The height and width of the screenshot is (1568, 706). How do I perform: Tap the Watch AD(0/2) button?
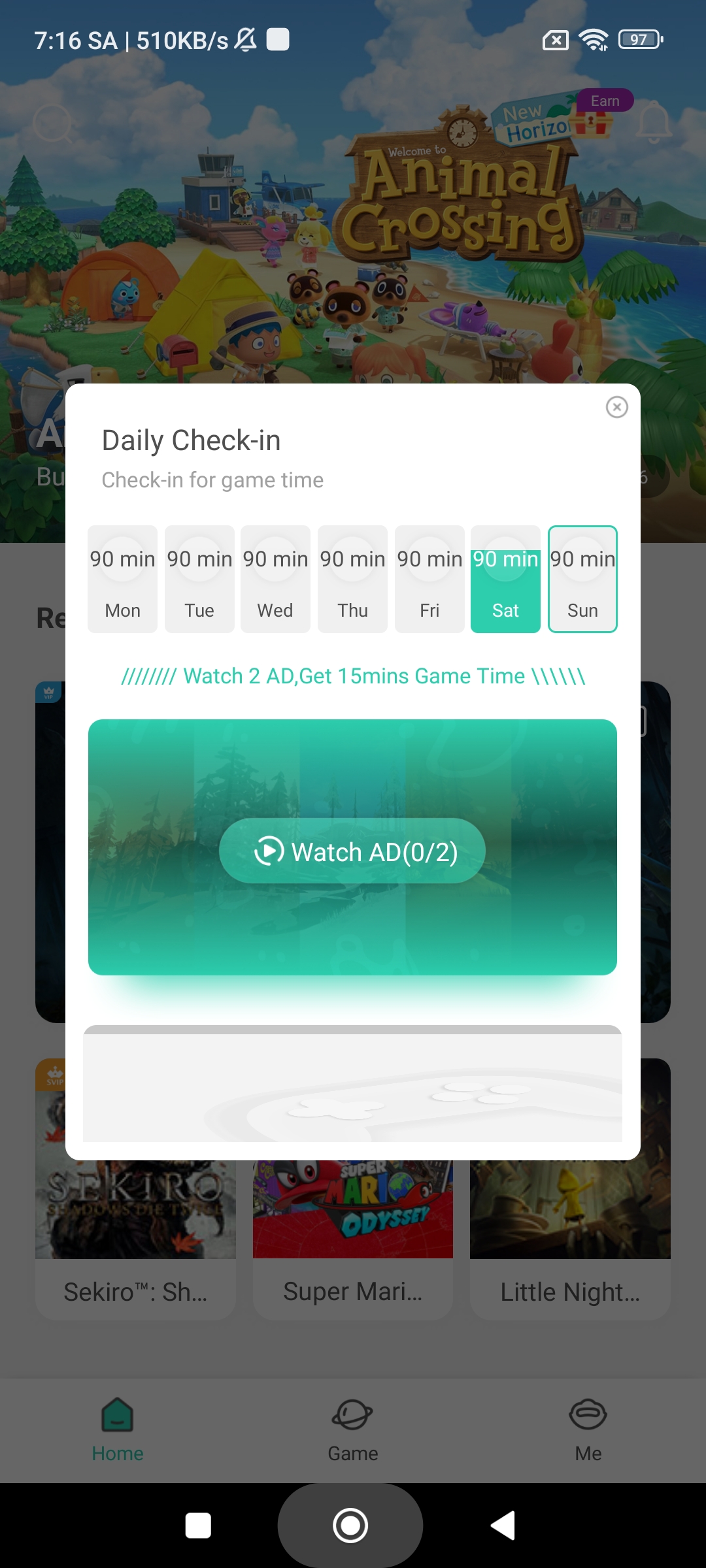[x=352, y=851]
